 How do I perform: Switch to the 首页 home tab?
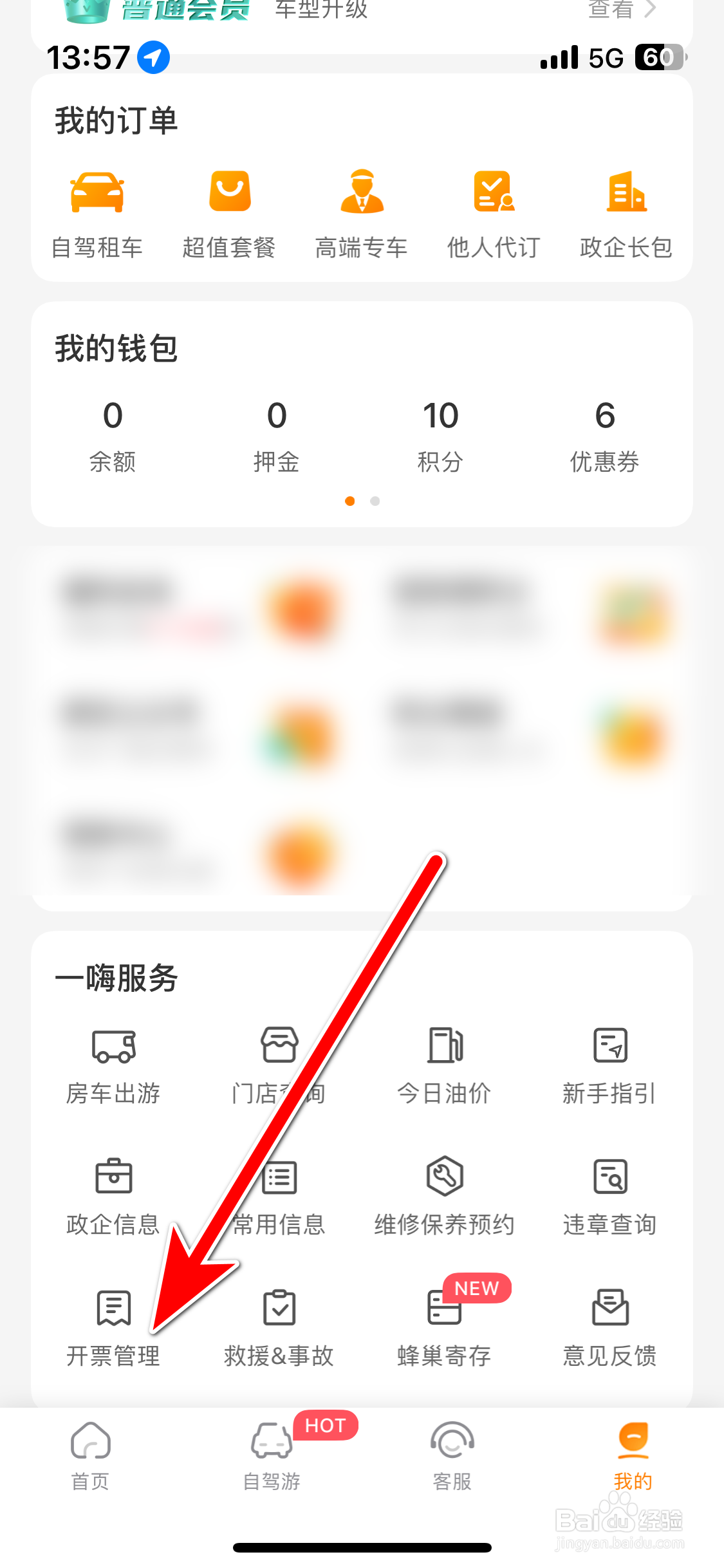[x=90, y=1461]
